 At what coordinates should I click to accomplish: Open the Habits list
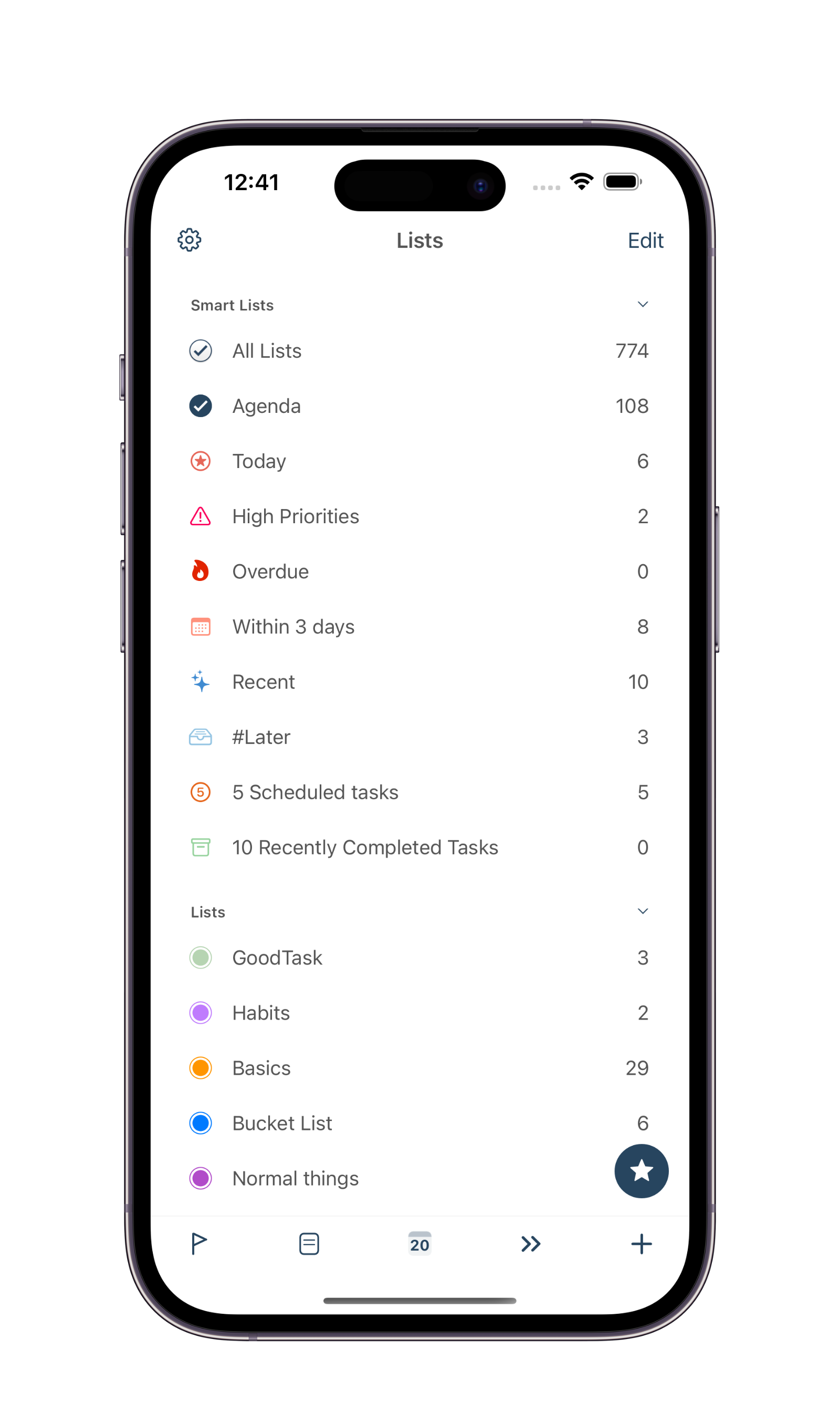pos(419,1013)
